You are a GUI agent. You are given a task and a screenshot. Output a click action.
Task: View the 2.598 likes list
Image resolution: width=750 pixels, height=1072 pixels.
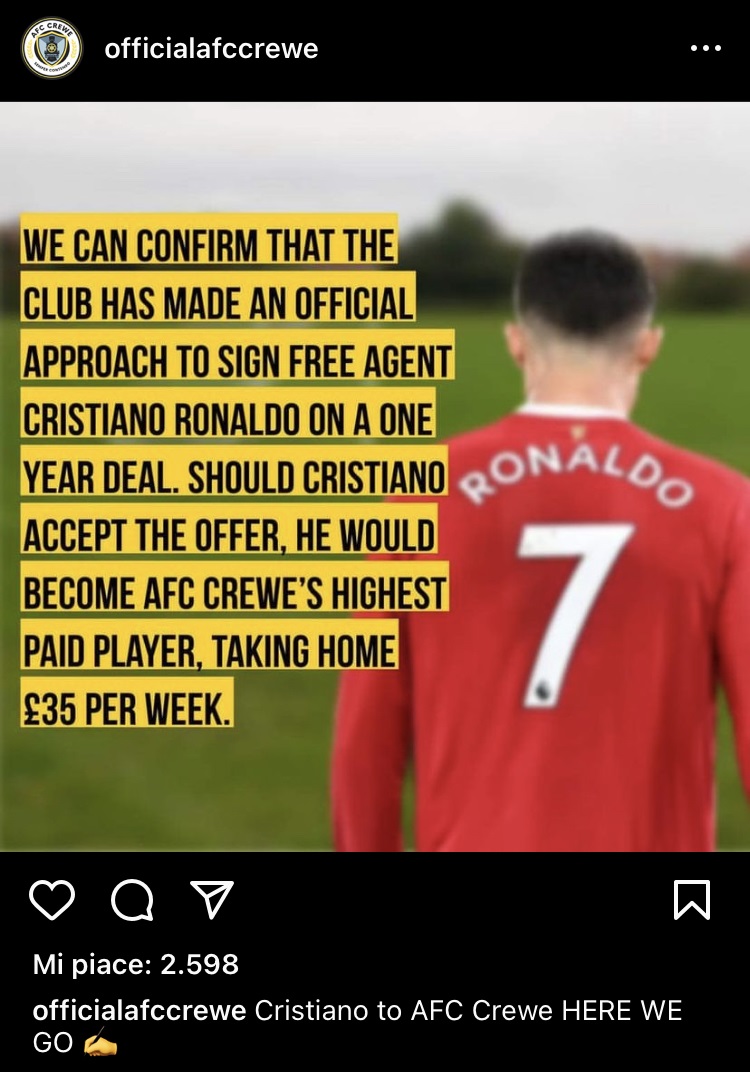(x=136, y=964)
